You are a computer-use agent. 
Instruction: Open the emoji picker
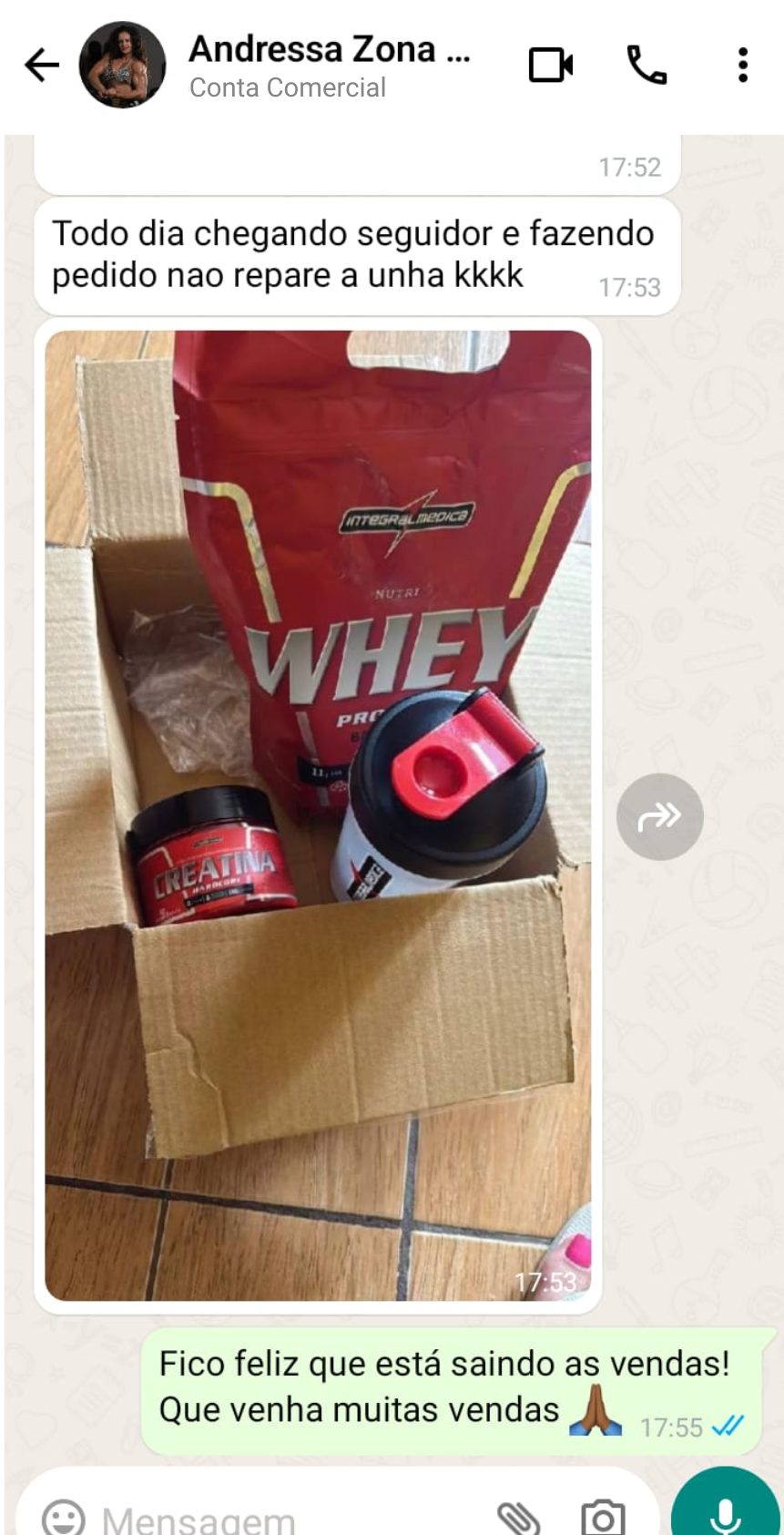(64, 1518)
